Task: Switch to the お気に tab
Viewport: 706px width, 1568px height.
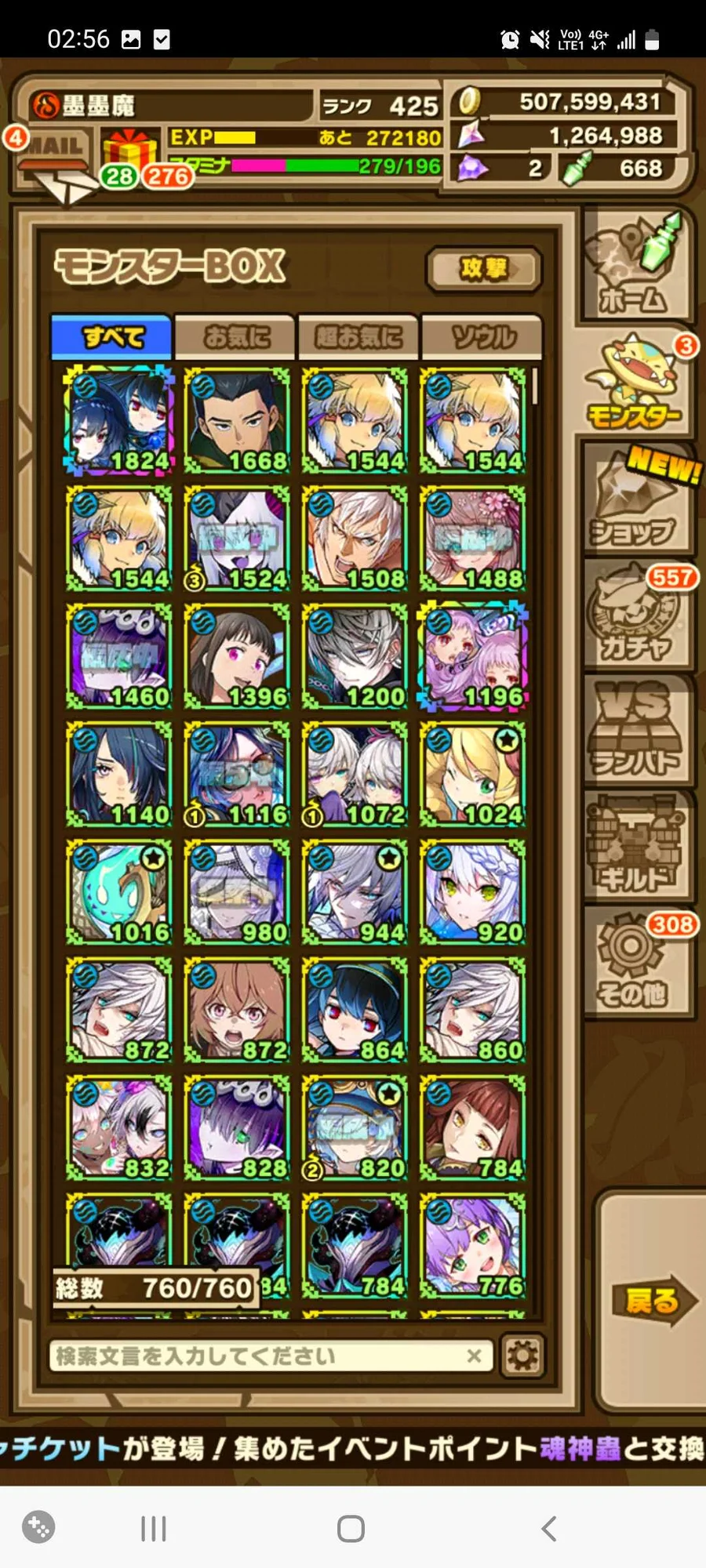Action: [235, 337]
